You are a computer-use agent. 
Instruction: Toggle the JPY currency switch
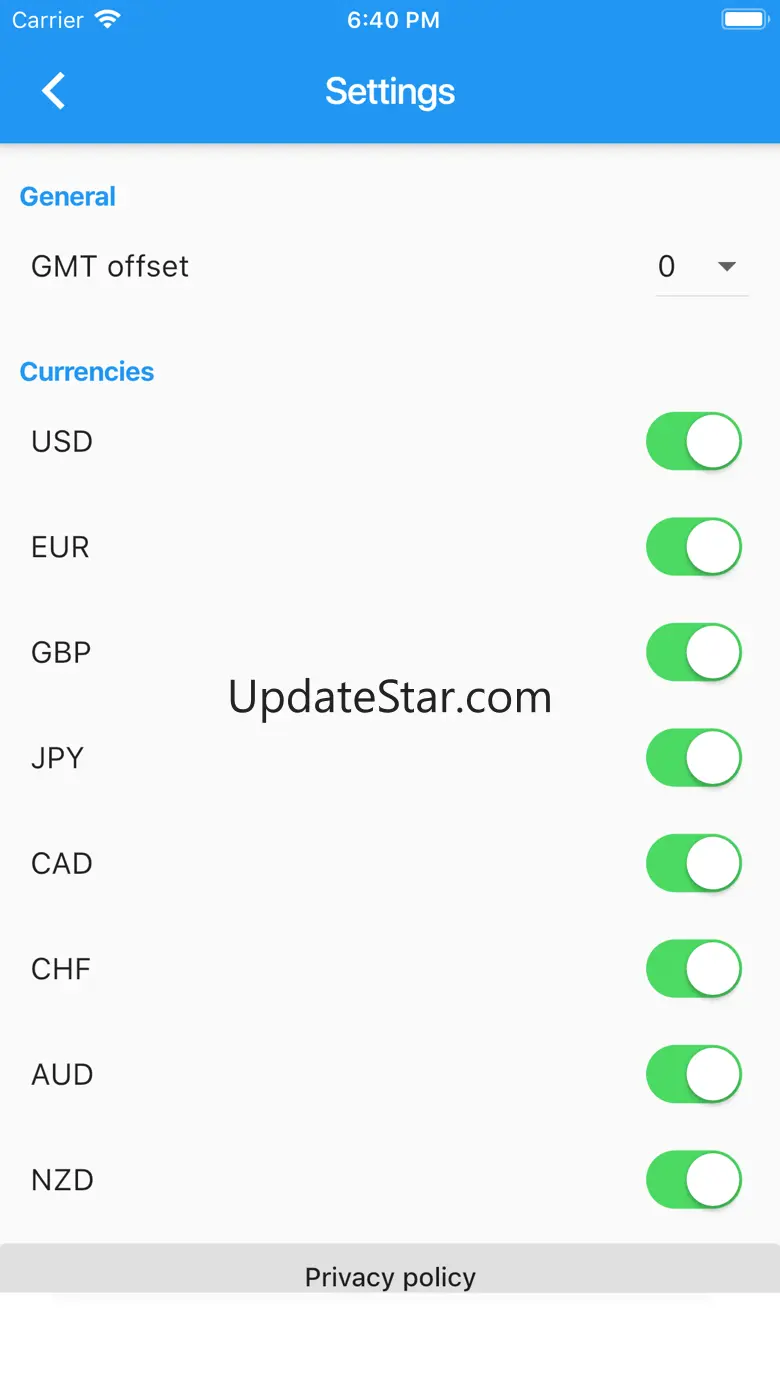[694, 758]
